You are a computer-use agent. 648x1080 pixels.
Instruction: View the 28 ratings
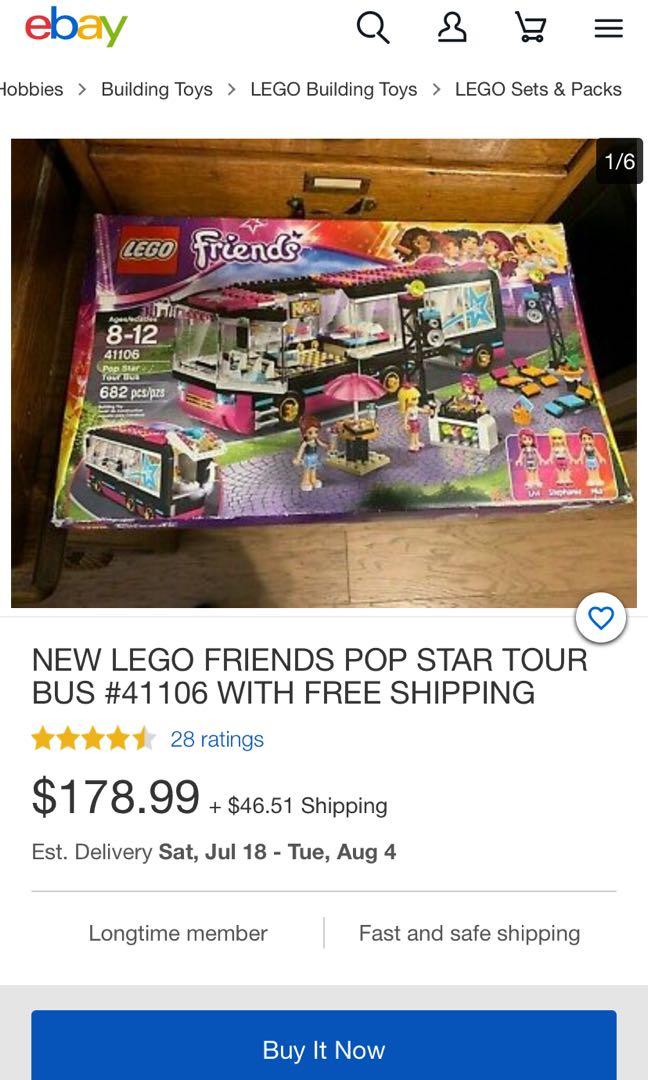click(217, 739)
